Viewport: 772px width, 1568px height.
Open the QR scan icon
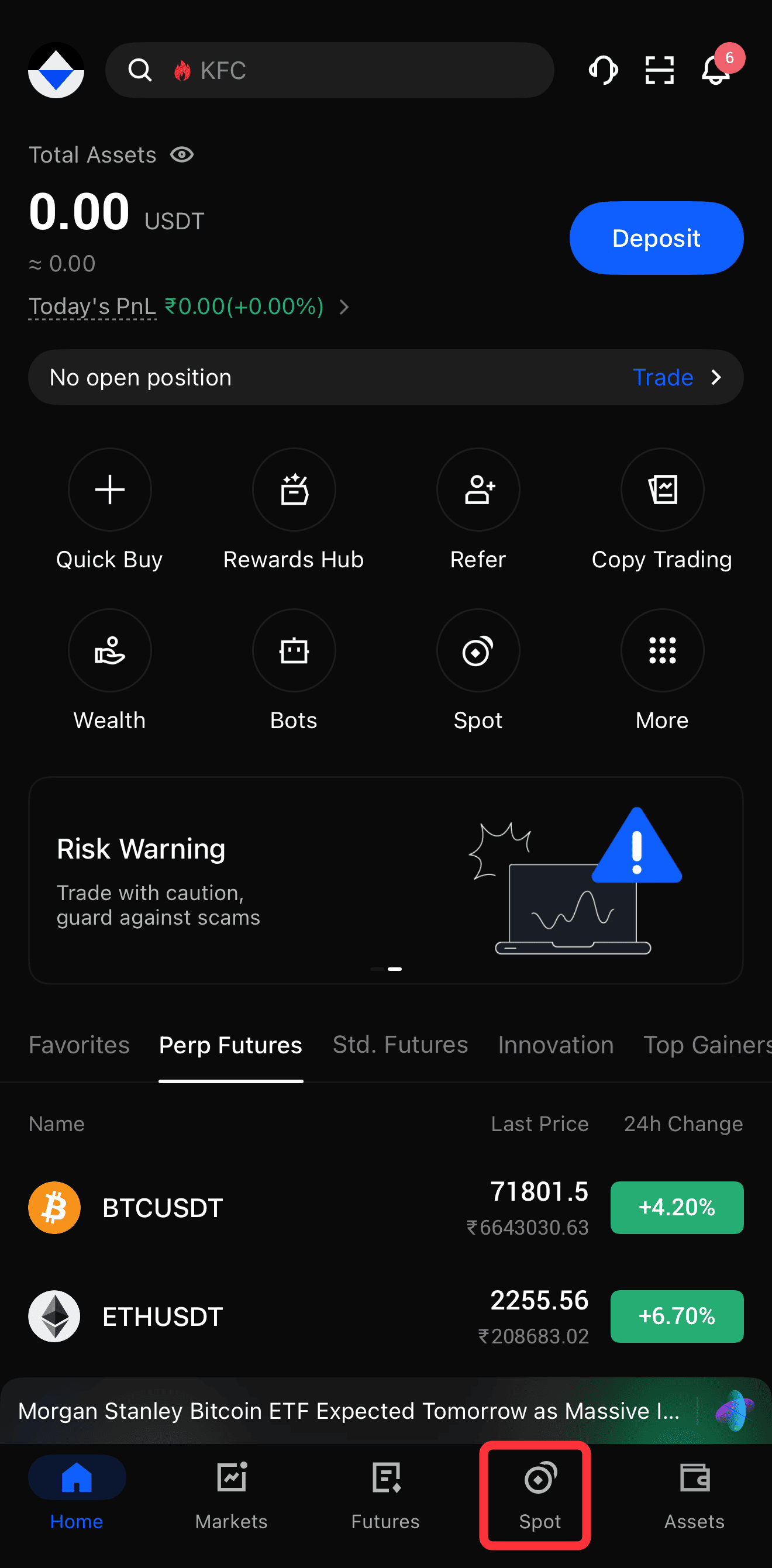pyautogui.click(x=659, y=70)
